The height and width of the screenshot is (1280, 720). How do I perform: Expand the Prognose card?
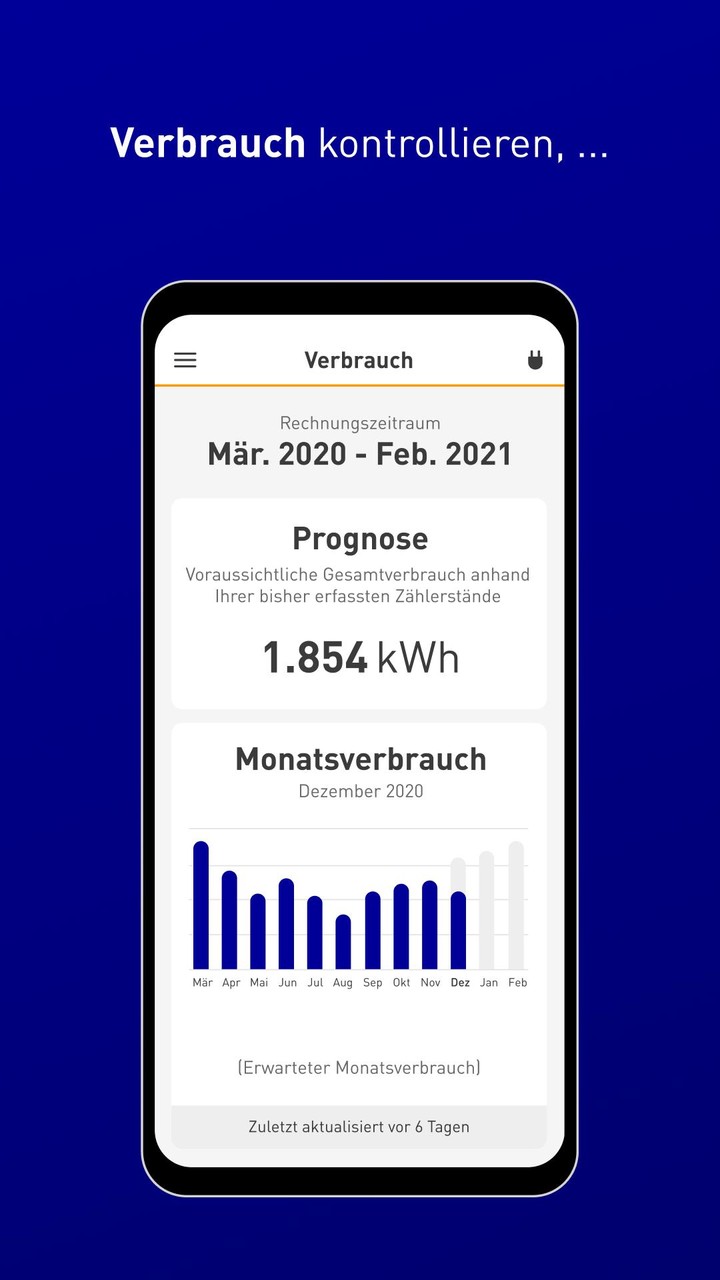click(x=360, y=538)
